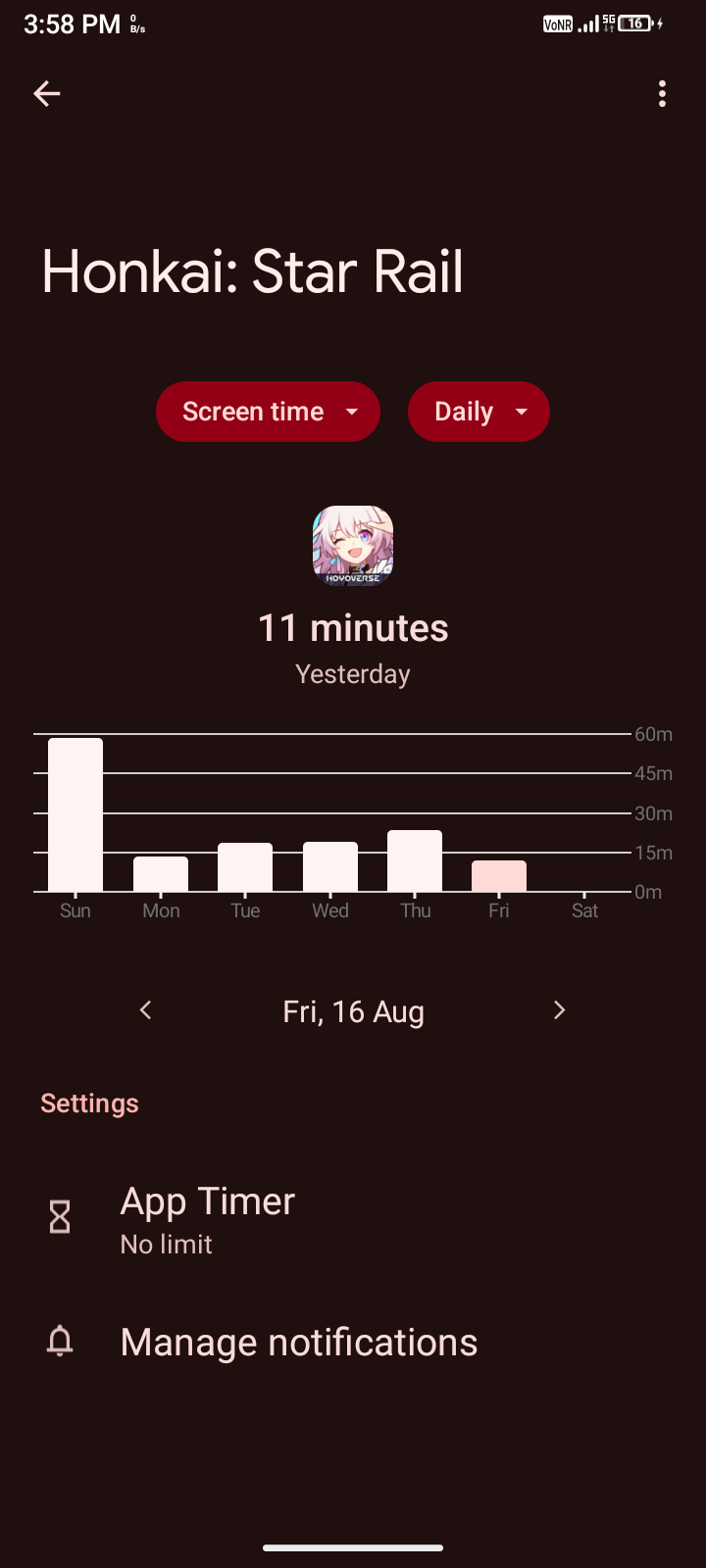The image size is (706, 1568).
Task: Select Sunday's usage bar in the chart
Action: [x=76, y=813]
